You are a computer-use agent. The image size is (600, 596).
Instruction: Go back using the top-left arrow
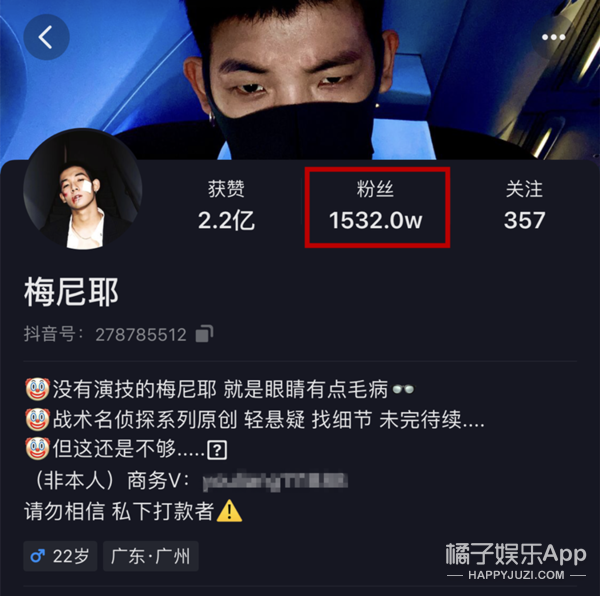click(46, 38)
